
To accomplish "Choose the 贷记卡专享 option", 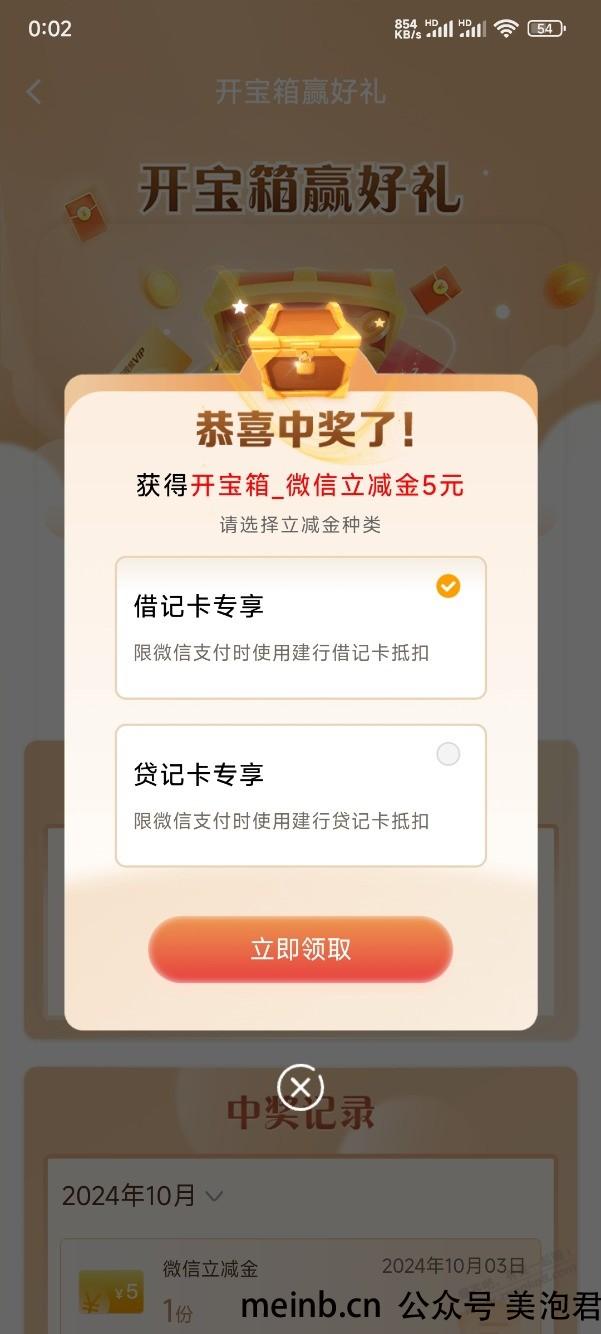I will pos(300,796).
